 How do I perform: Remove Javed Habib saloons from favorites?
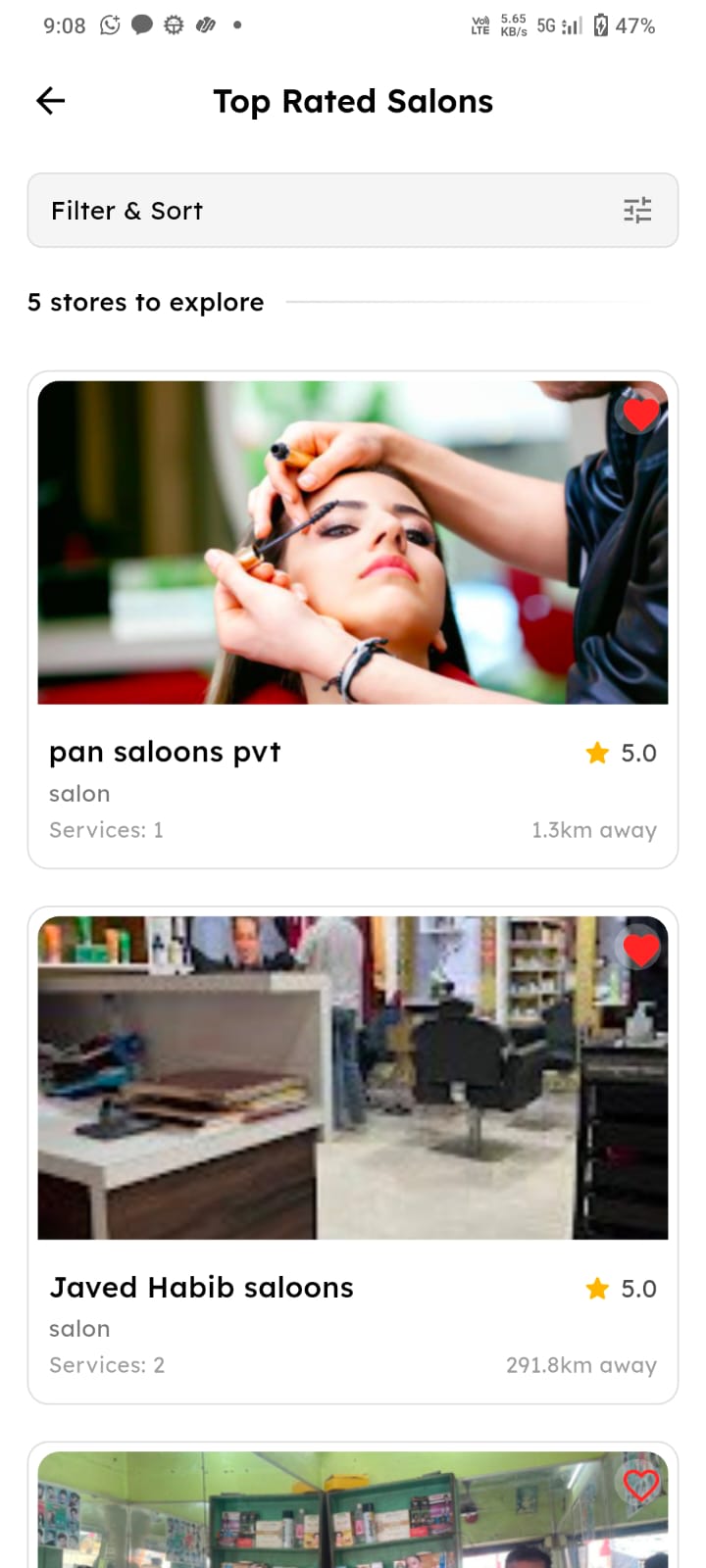pos(641,949)
